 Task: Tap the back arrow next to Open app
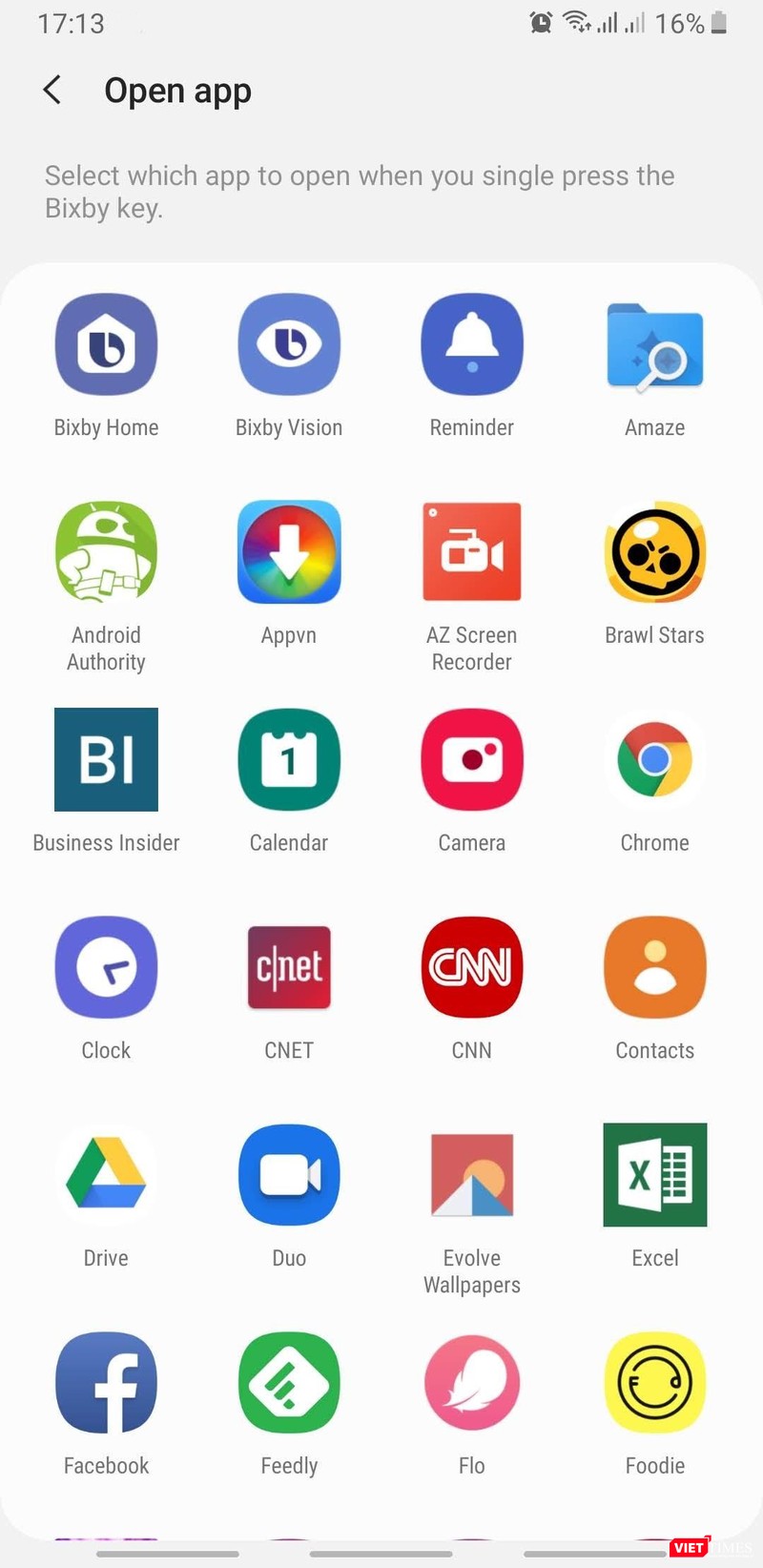tap(52, 90)
